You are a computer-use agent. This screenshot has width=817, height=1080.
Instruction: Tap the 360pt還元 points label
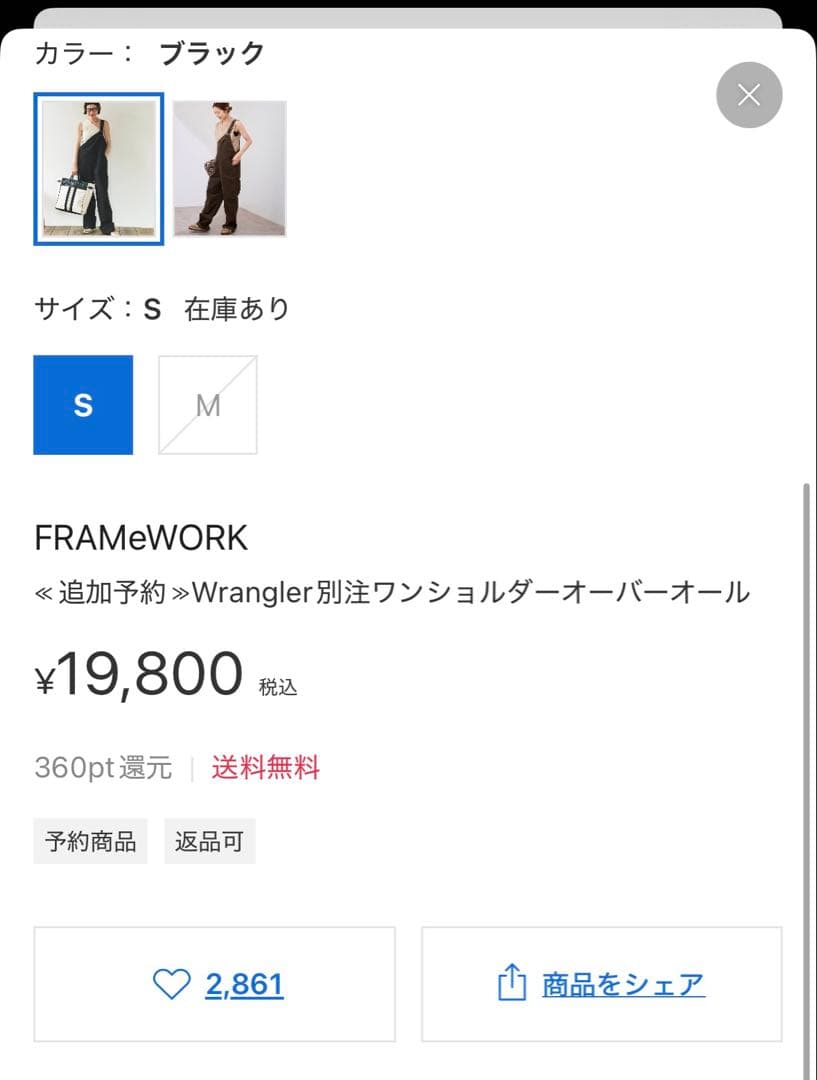click(x=103, y=768)
